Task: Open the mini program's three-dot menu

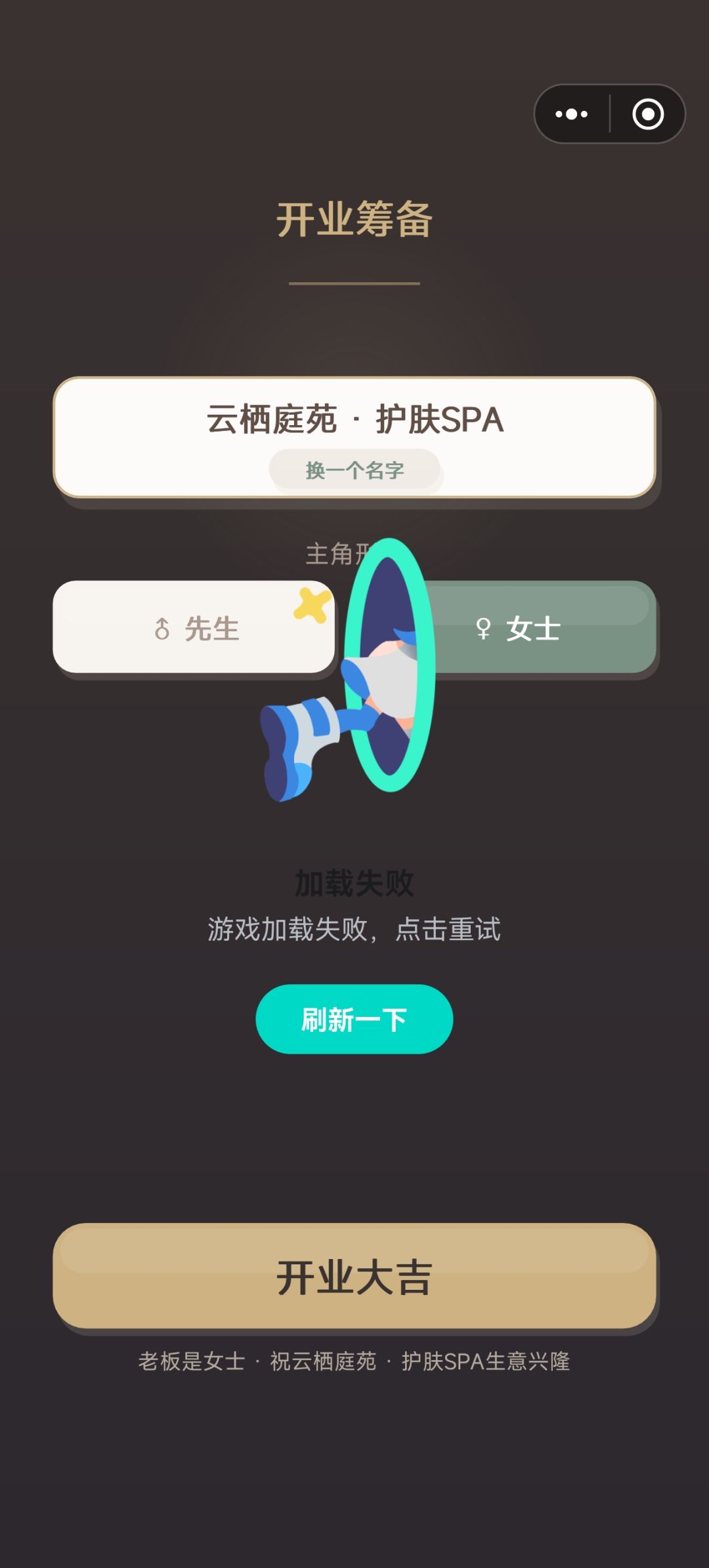Action: pyautogui.click(x=572, y=114)
